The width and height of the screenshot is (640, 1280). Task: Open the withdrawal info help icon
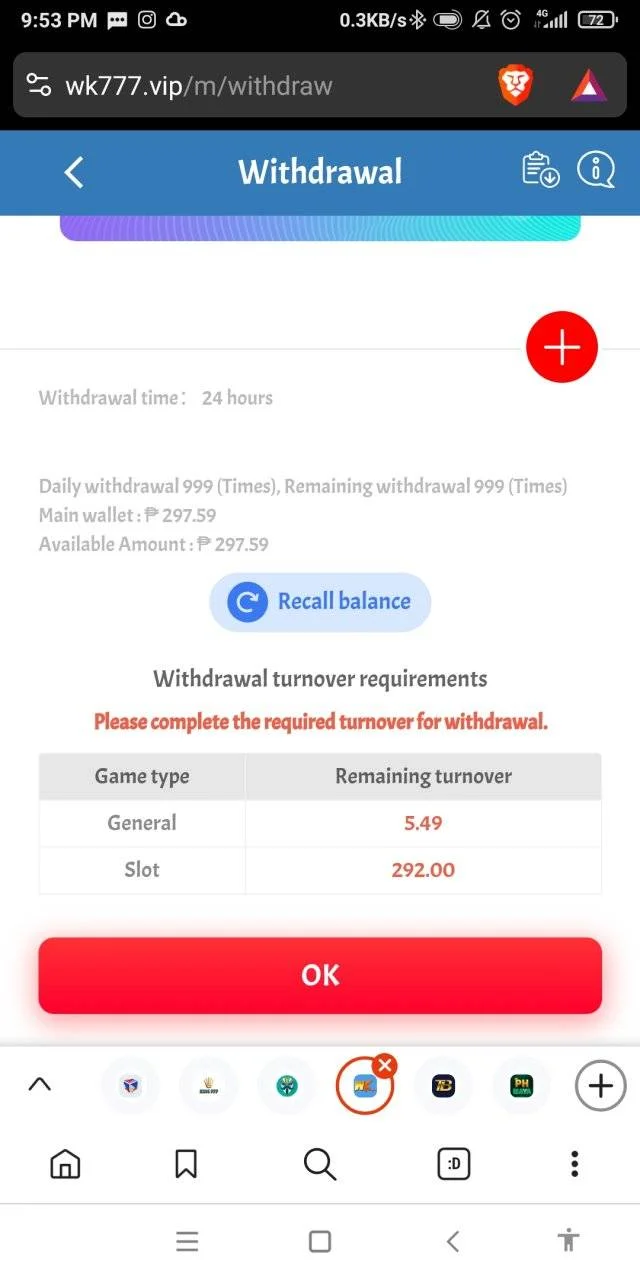click(596, 170)
